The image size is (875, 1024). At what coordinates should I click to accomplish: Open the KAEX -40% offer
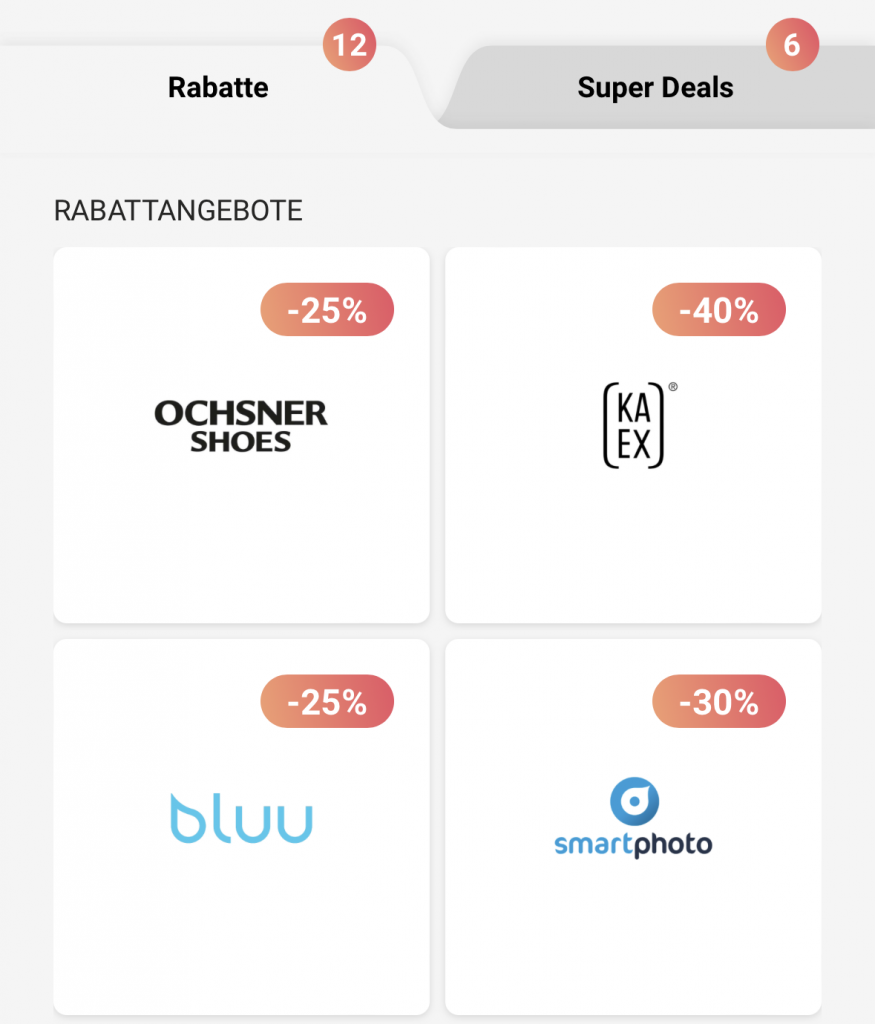(633, 435)
